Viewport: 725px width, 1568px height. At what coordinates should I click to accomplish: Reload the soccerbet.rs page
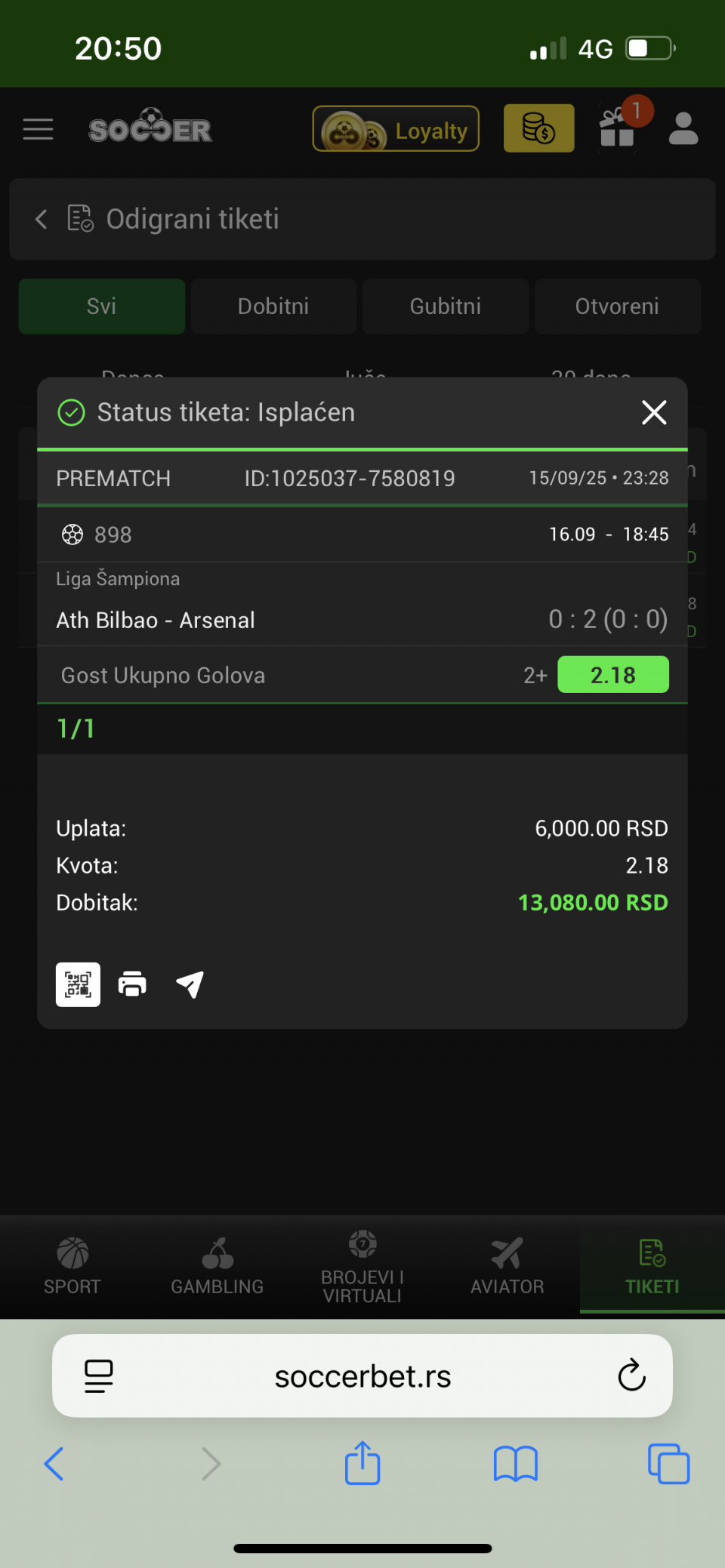click(x=631, y=1375)
